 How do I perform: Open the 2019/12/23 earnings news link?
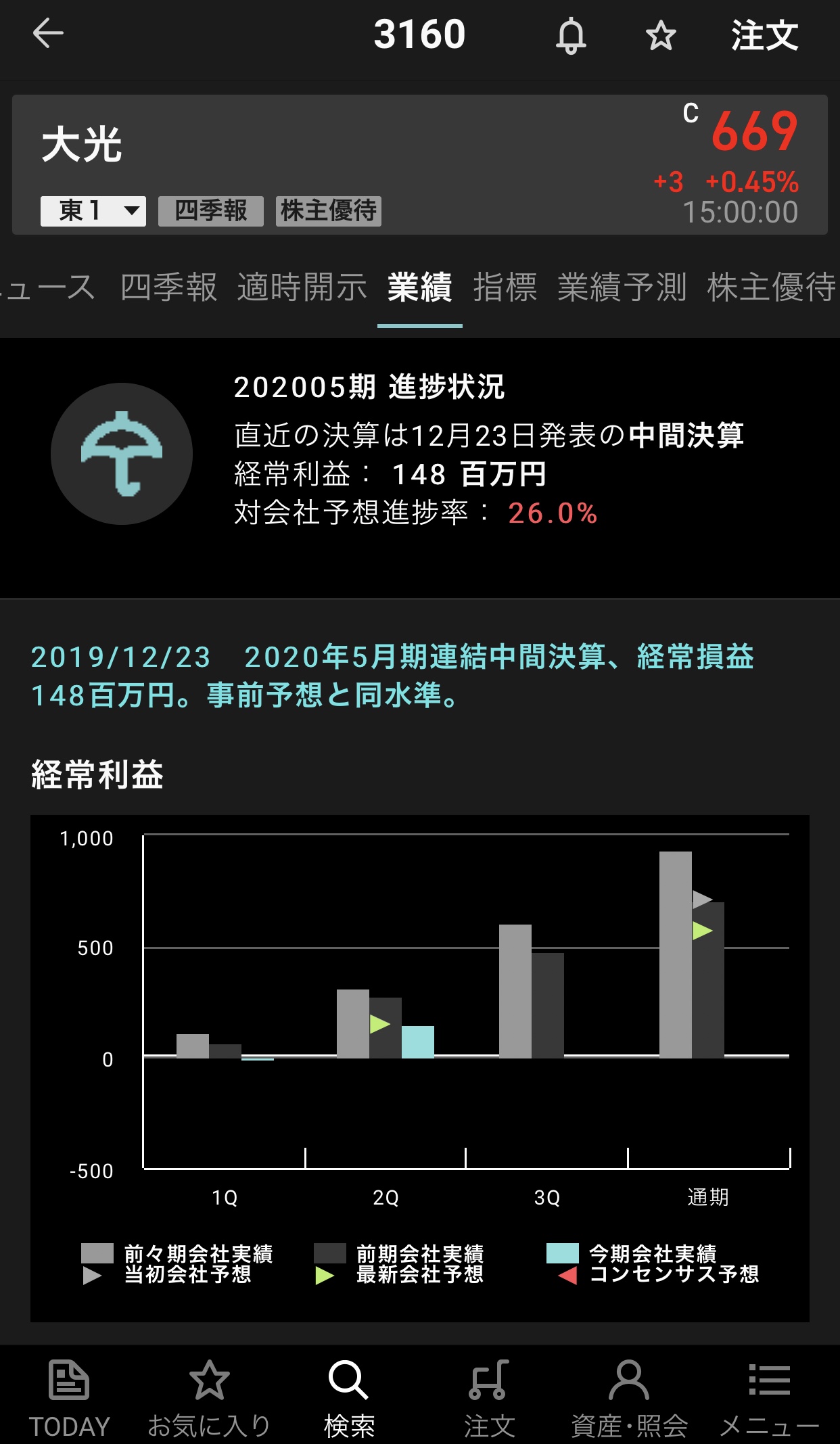[x=392, y=676]
